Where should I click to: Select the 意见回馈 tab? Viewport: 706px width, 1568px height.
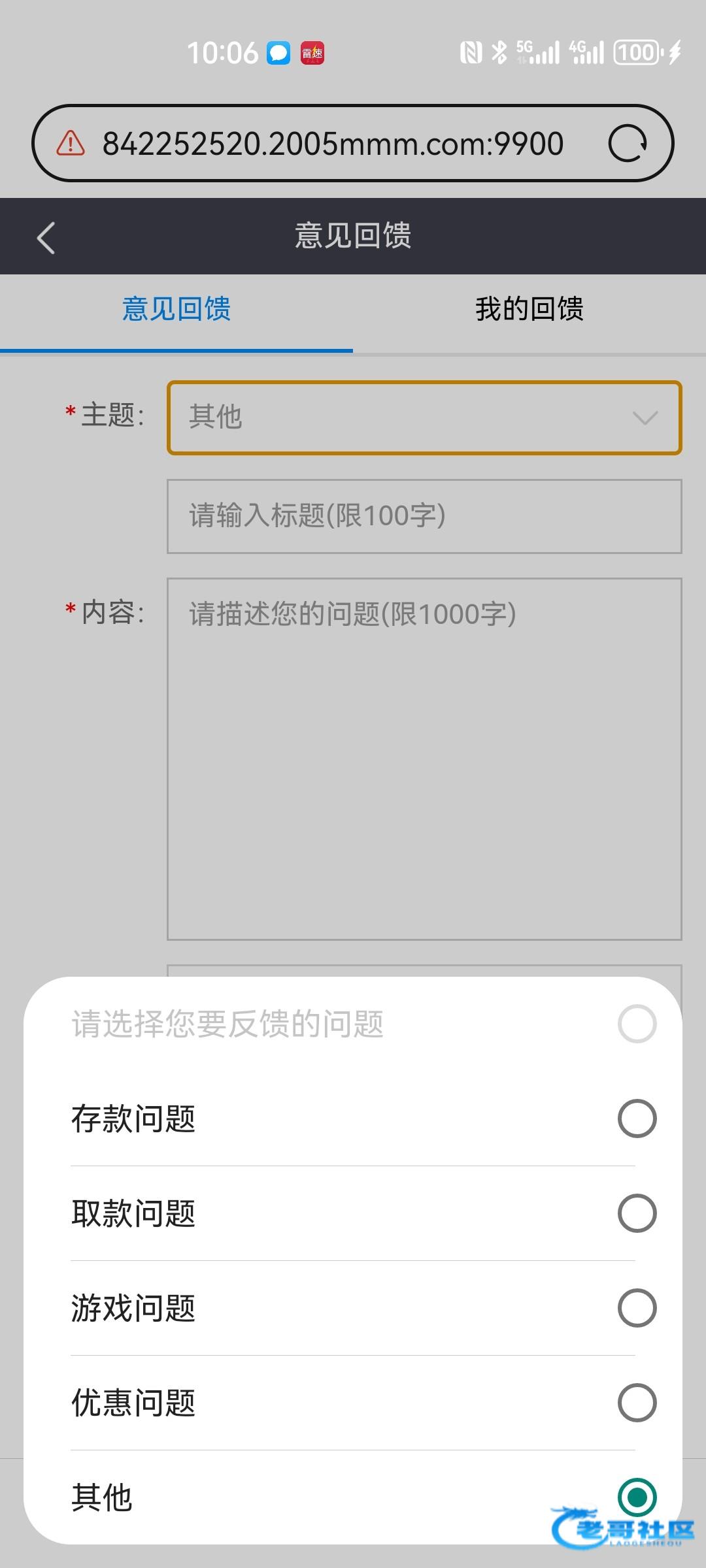point(176,309)
